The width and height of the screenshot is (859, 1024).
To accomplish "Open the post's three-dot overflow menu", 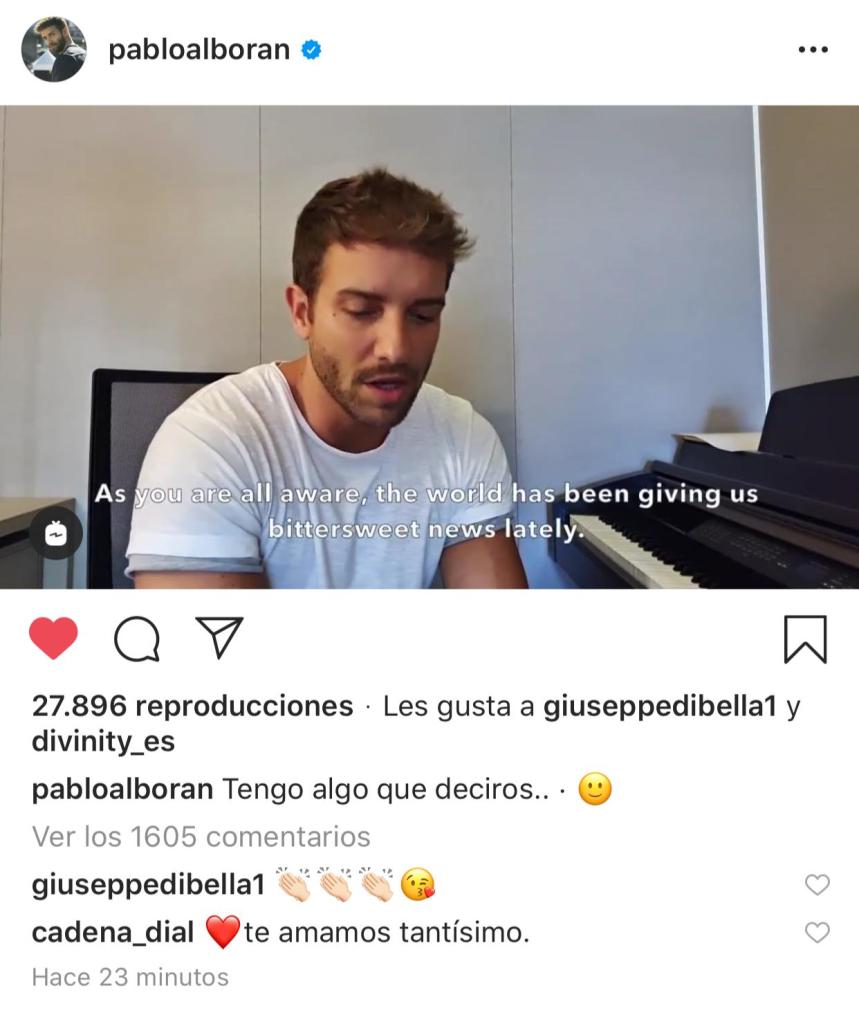I will [812, 50].
